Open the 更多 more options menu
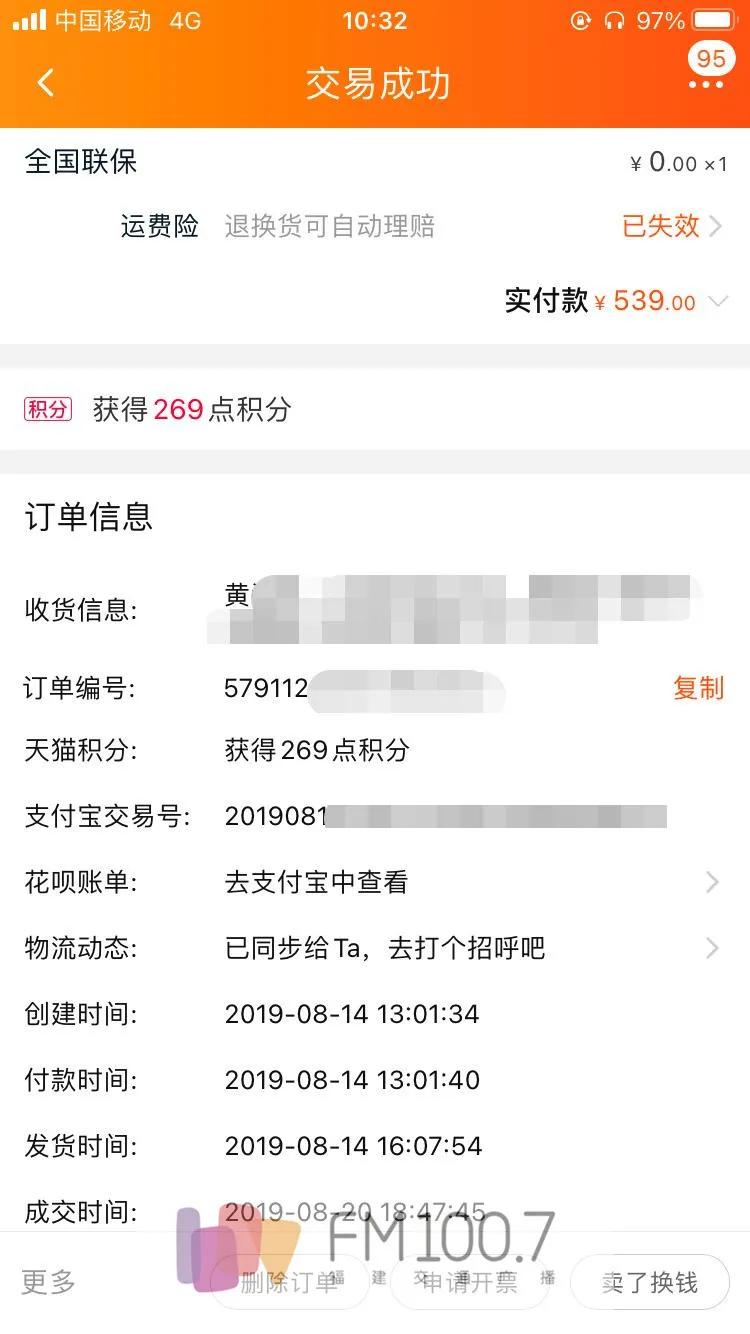This screenshot has width=750, height=1334. pyautogui.click(x=45, y=1281)
